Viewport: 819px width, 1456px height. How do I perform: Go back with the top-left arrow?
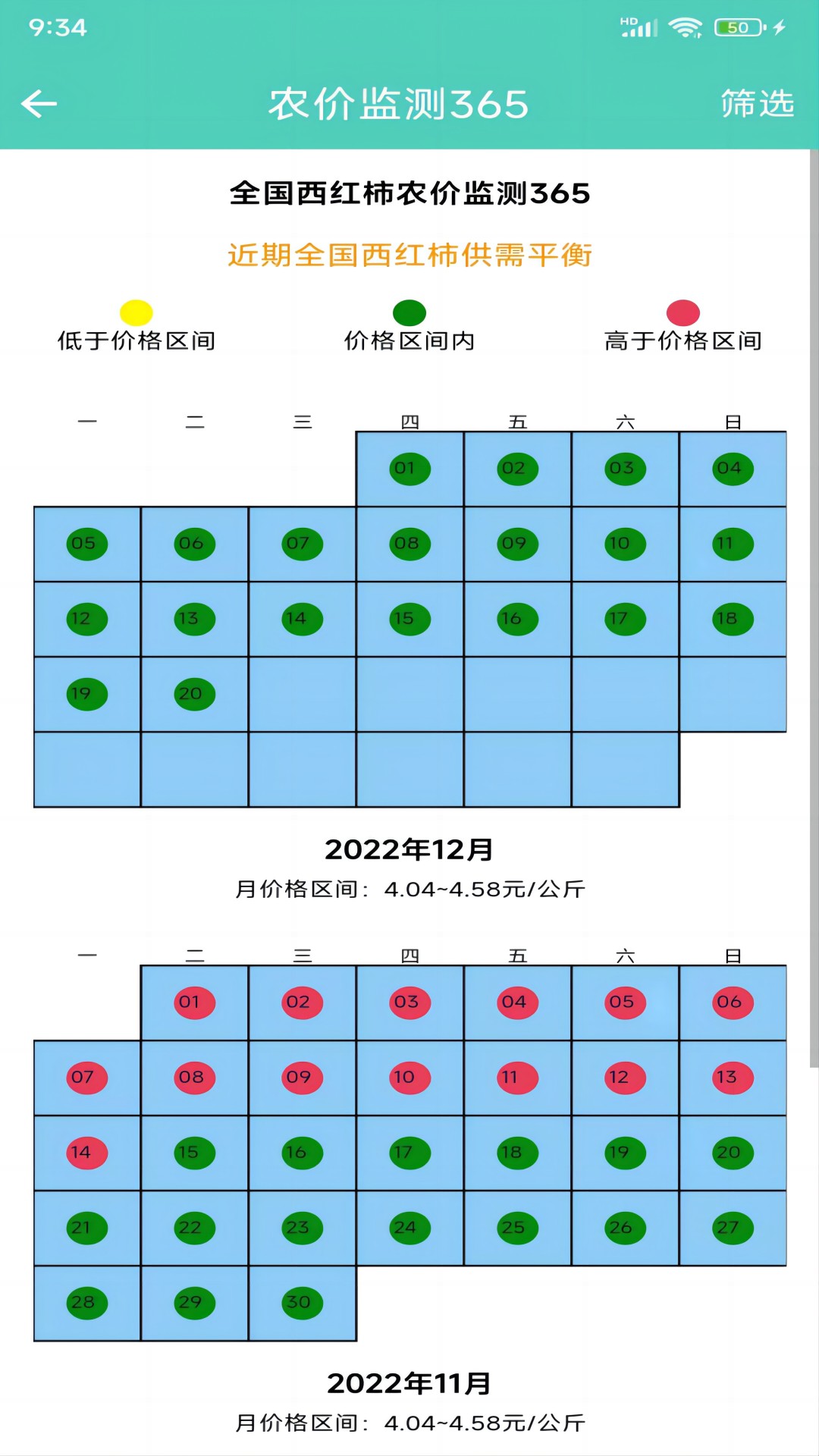[39, 104]
